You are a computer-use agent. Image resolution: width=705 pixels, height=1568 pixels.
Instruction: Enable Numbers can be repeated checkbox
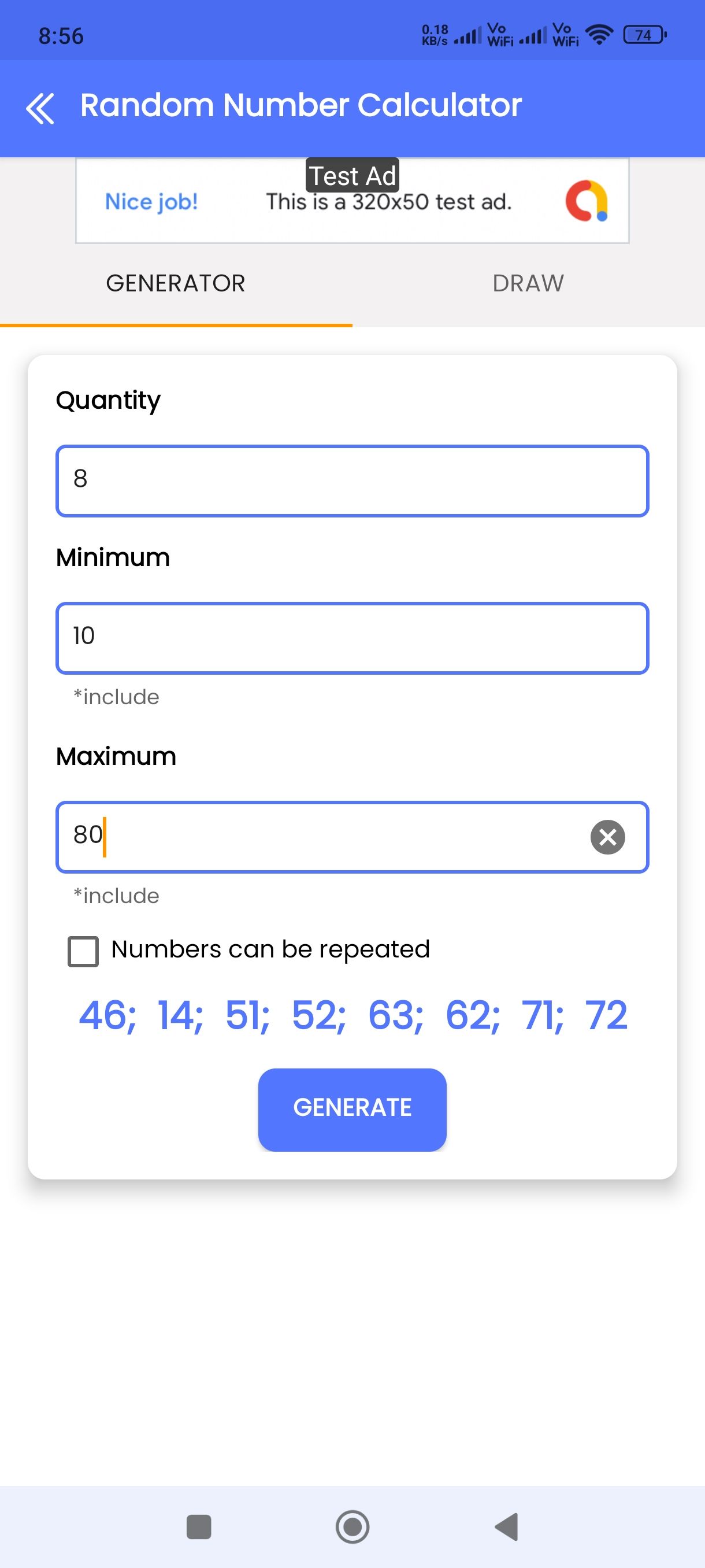[83, 951]
